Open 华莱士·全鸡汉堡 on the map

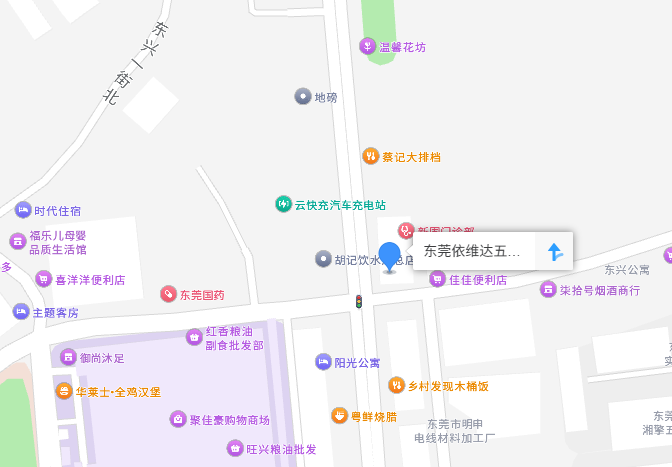pyautogui.click(x=63, y=391)
